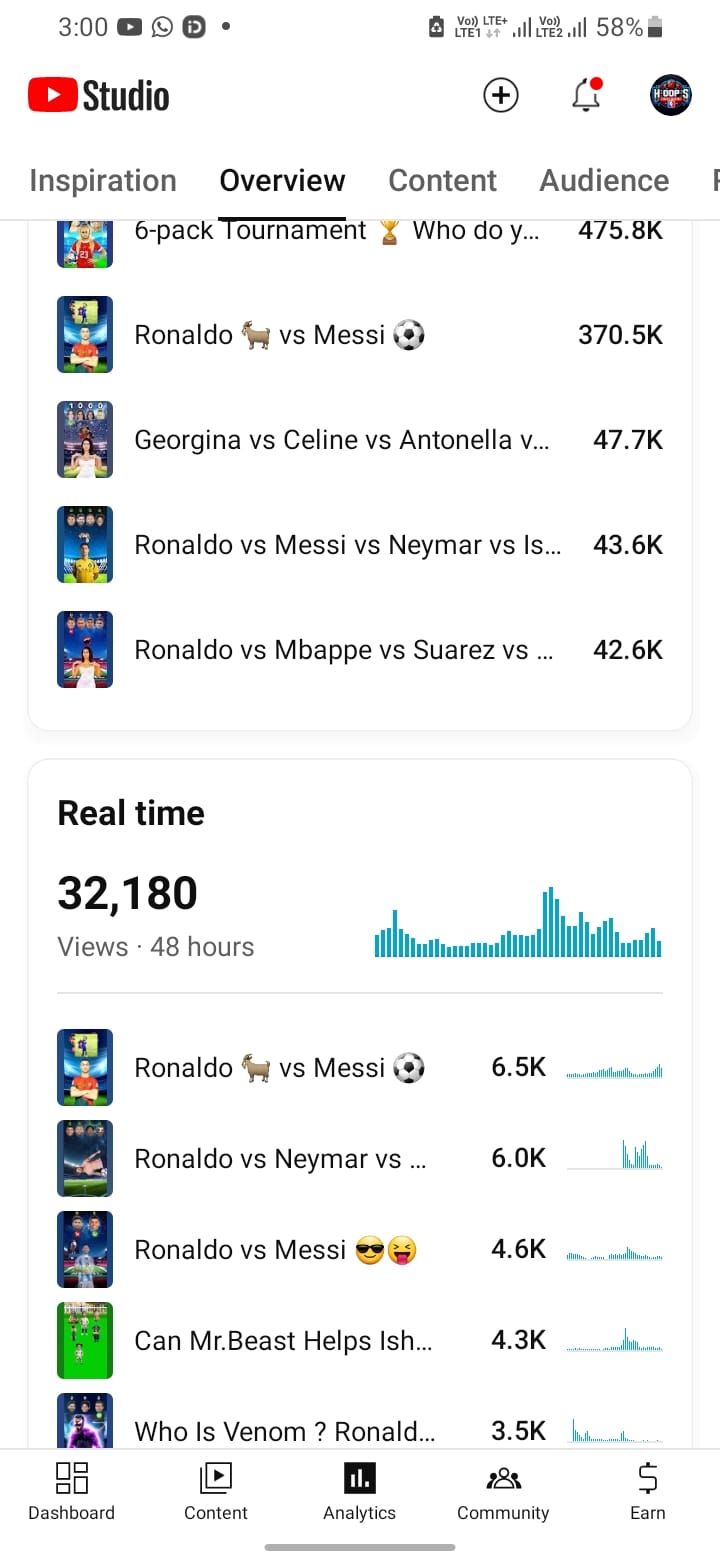Open the Community tab
The width and height of the screenshot is (720, 1560).
click(503, 1491)
